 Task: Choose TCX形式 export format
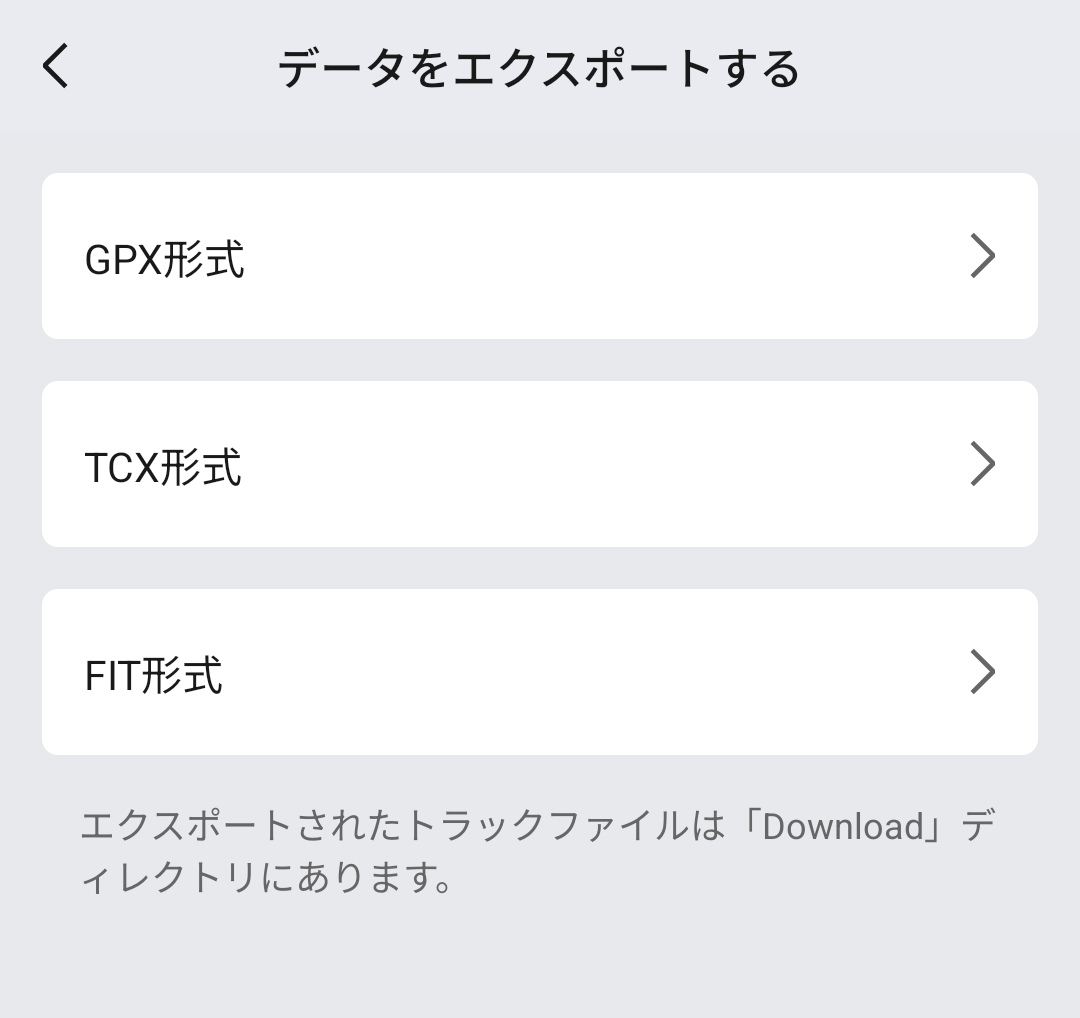point(539,465)
